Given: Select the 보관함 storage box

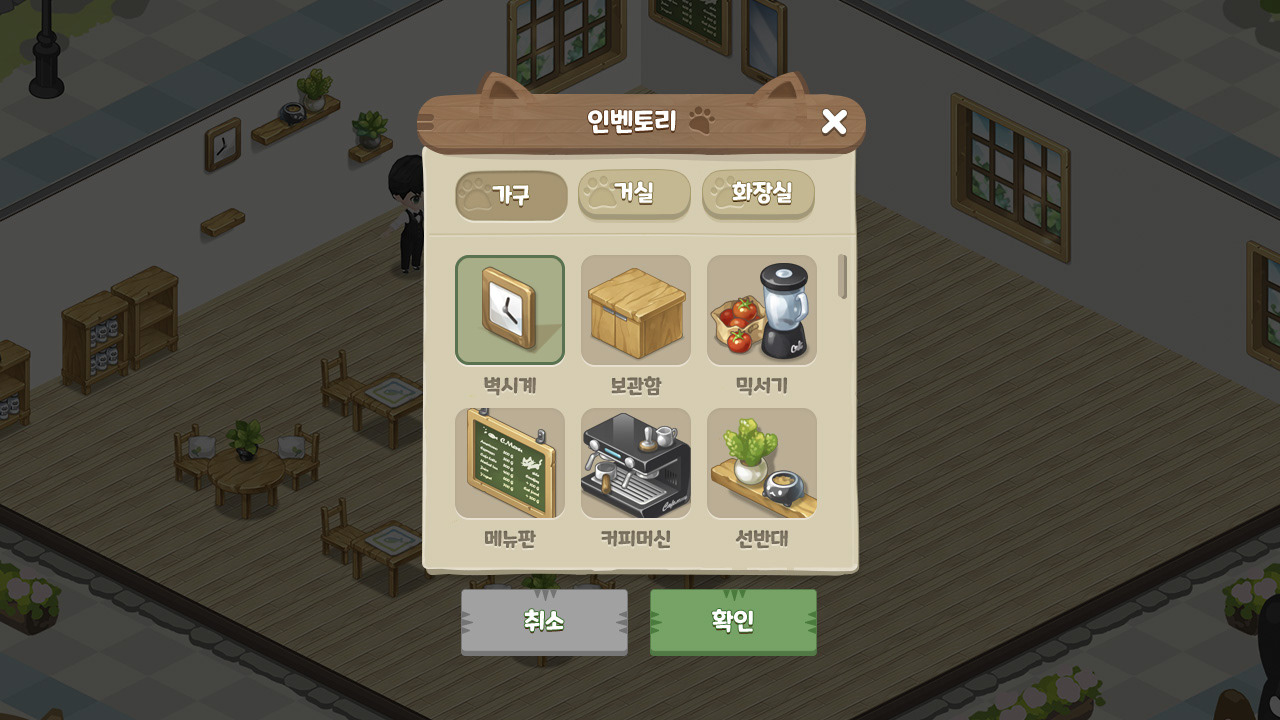Looking at the screenshot, I should click(x=636, y=310).
